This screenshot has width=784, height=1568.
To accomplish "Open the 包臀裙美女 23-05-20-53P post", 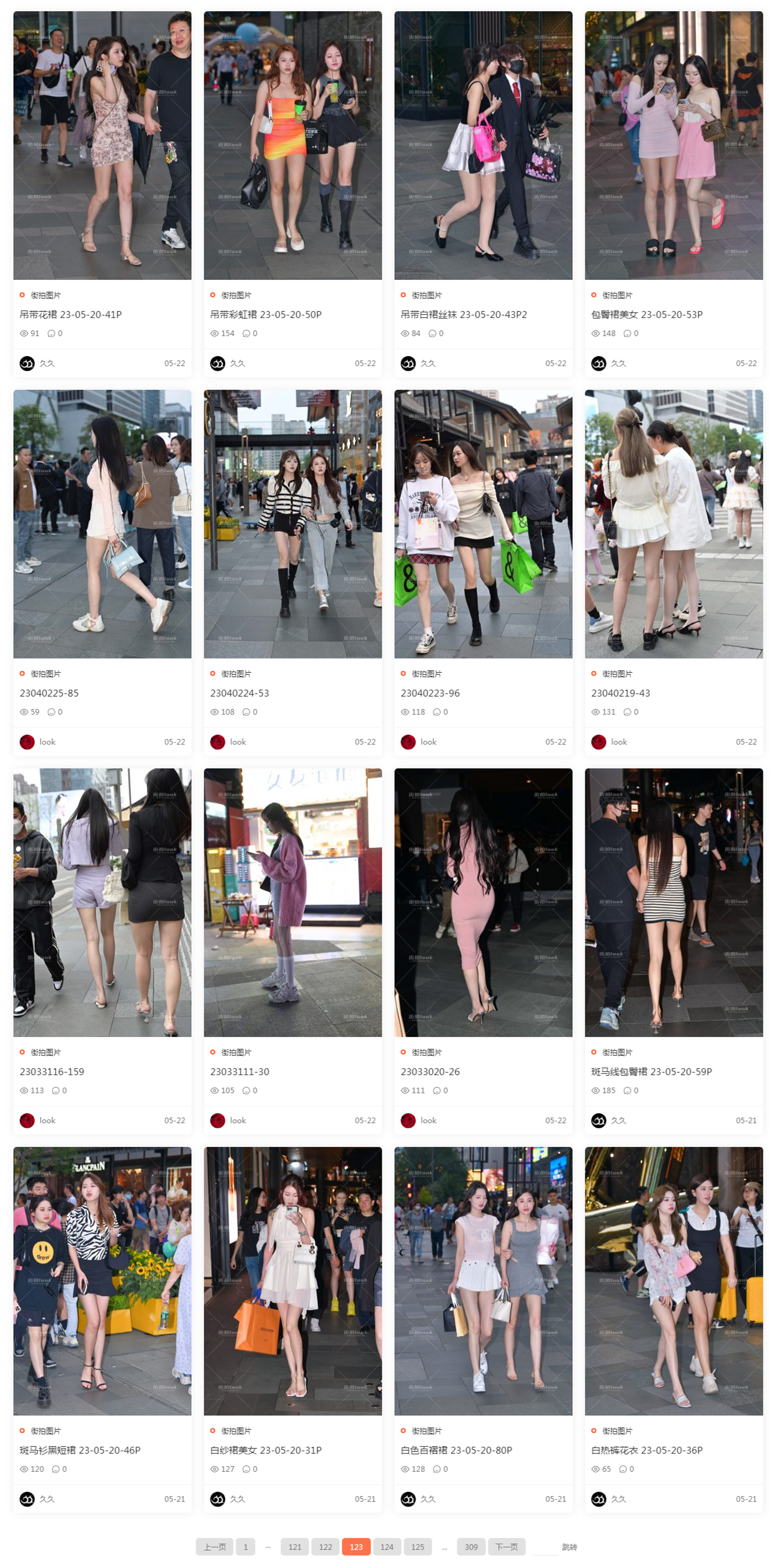I will coord(647,314).
